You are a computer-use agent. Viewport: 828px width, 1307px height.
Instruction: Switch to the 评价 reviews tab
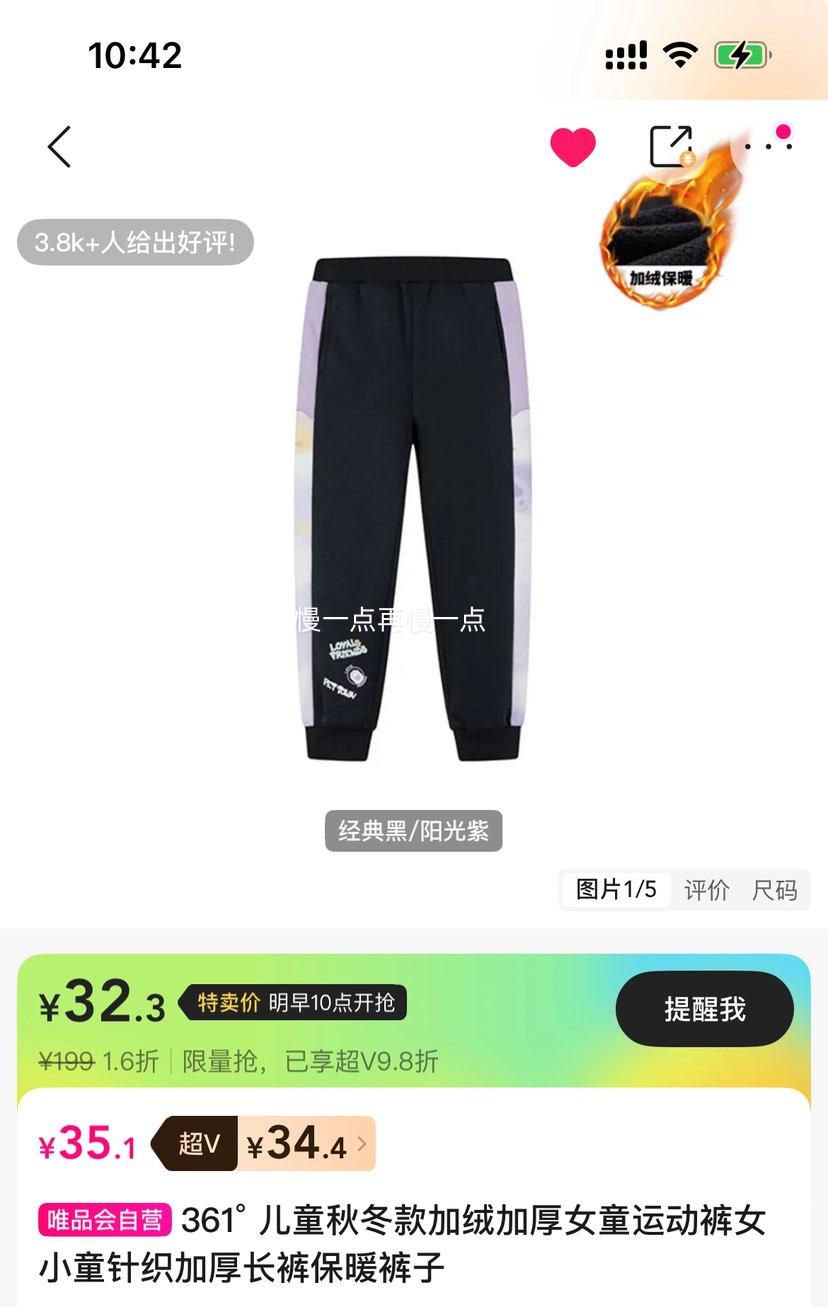(x=708, y=890)
